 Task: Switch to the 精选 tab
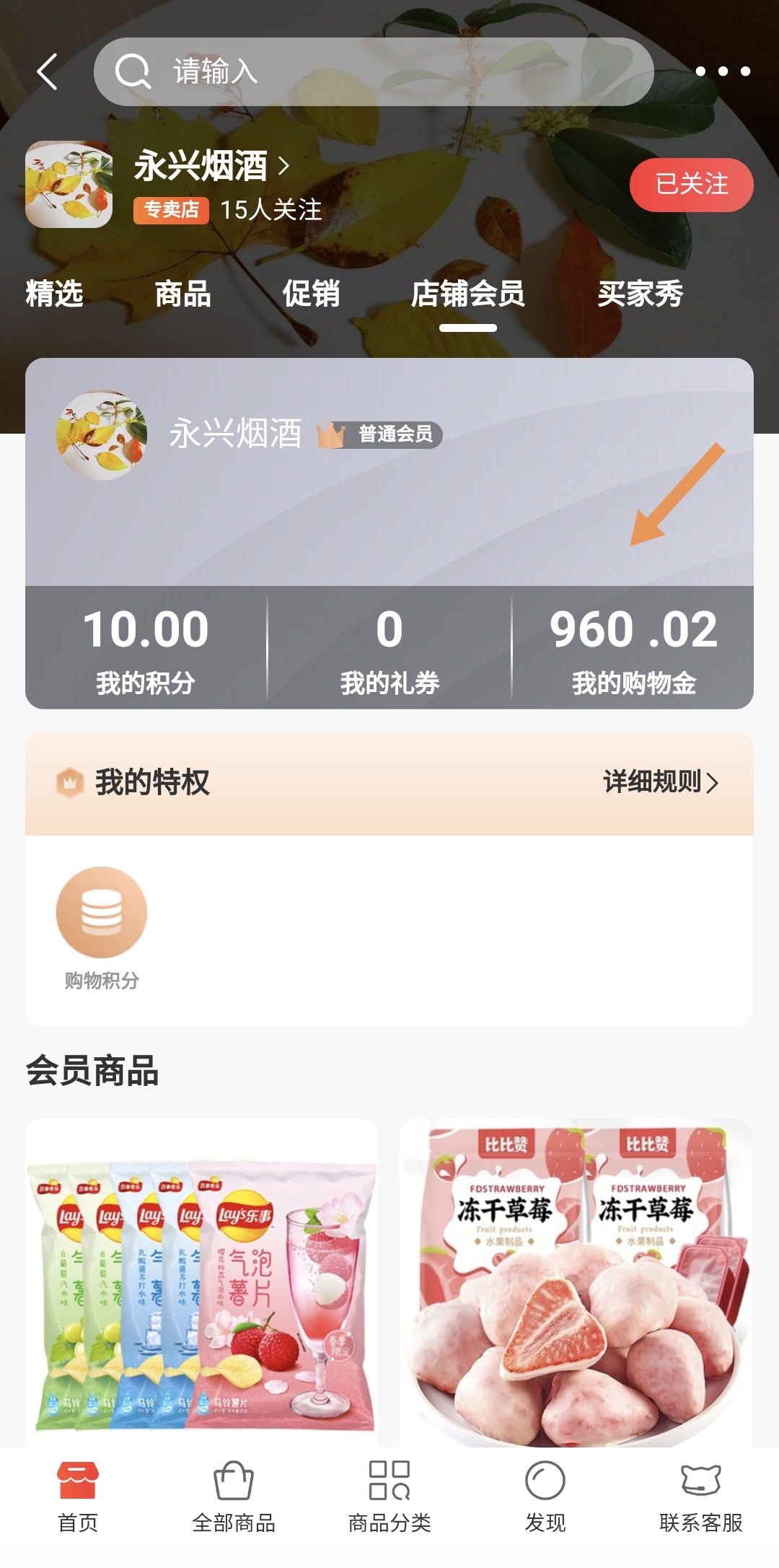(x=55, y=294)
